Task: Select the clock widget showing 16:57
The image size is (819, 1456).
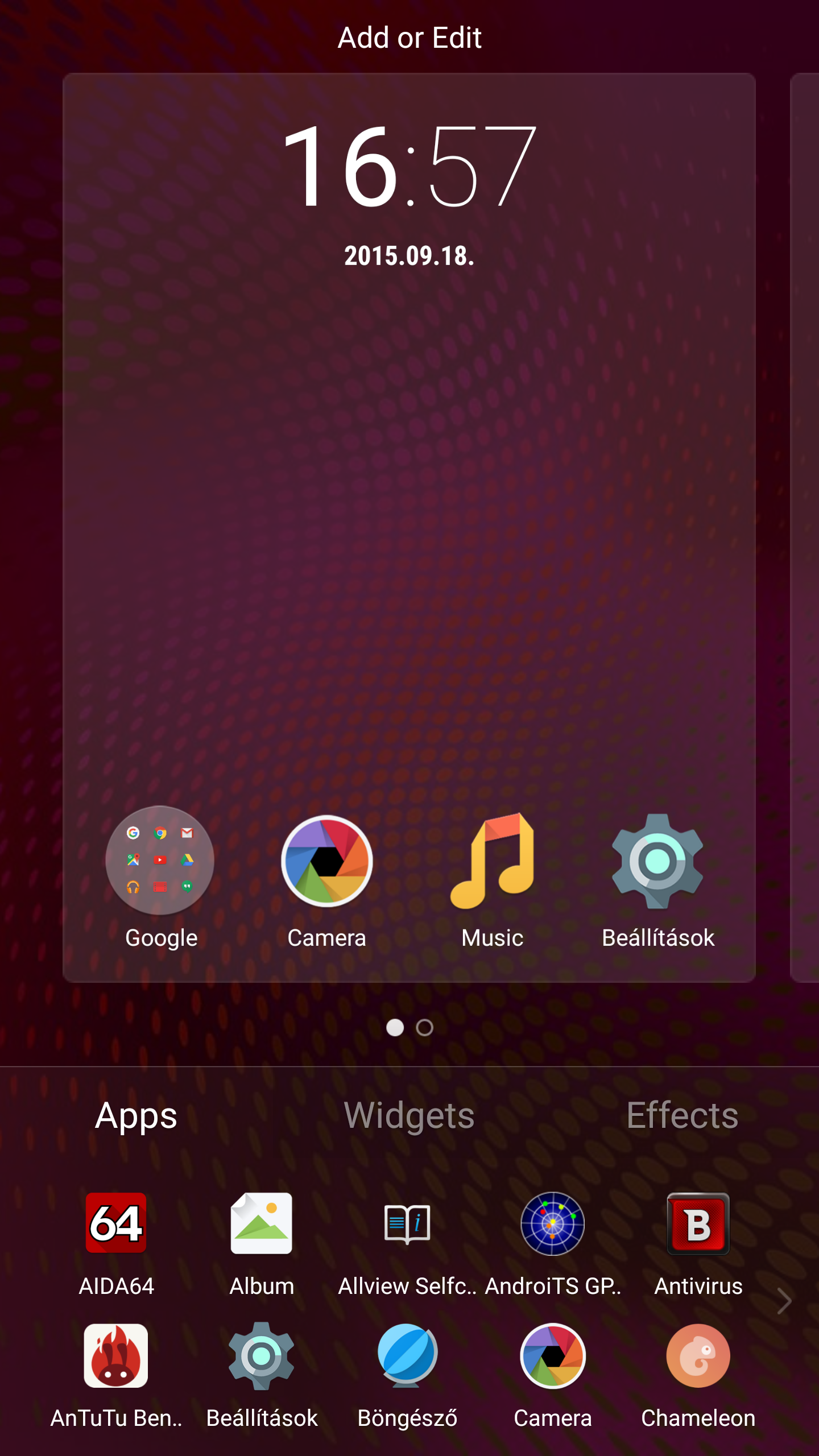Action: tap(409, 193)
